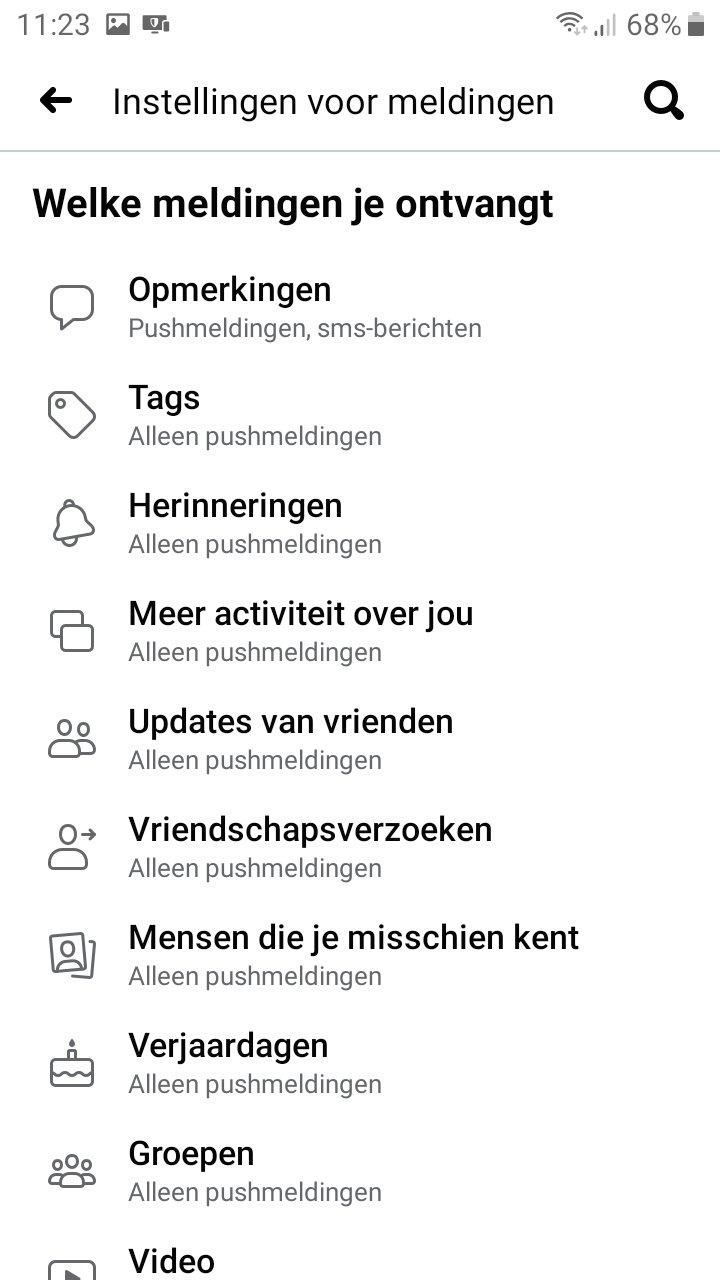Select the Groepen row

360,1172
